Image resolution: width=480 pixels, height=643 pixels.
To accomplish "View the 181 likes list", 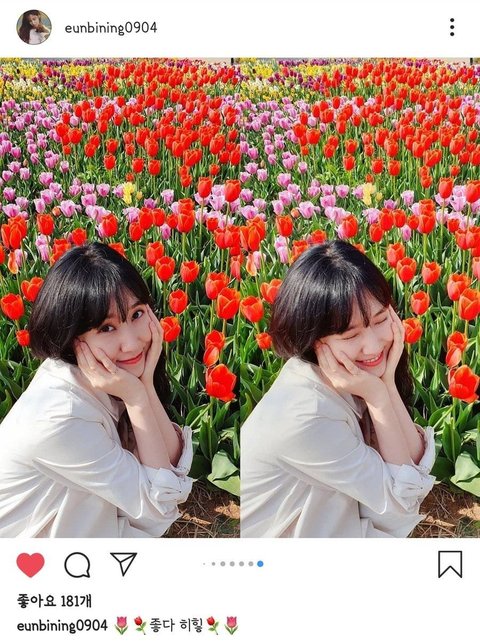I will click(x=55, y=601).
